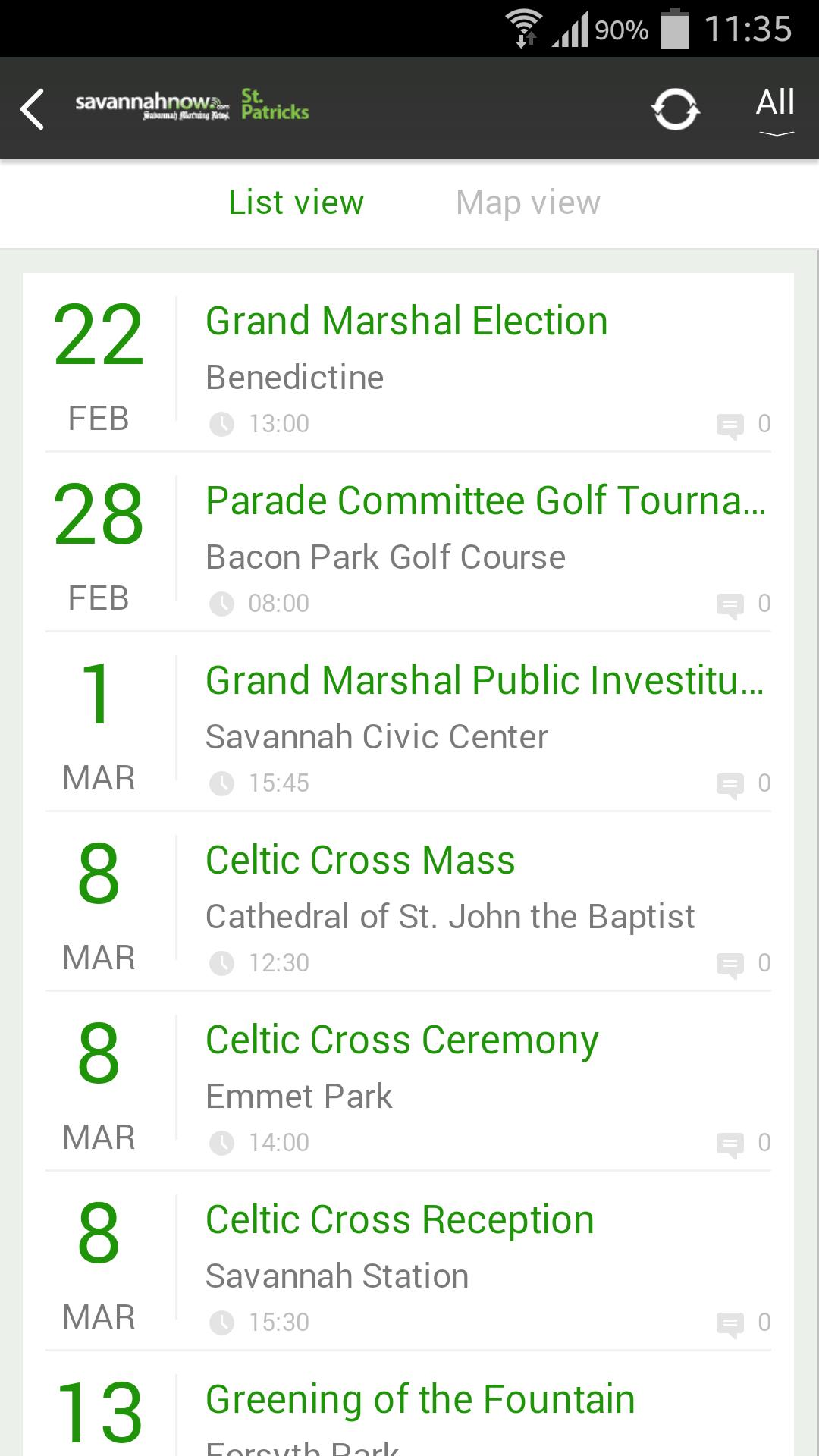The width and height of the screenshot is (819, 1456).
Task: Tap the comment icon on Parade Committee Golf event
Action: pos(730,603)
